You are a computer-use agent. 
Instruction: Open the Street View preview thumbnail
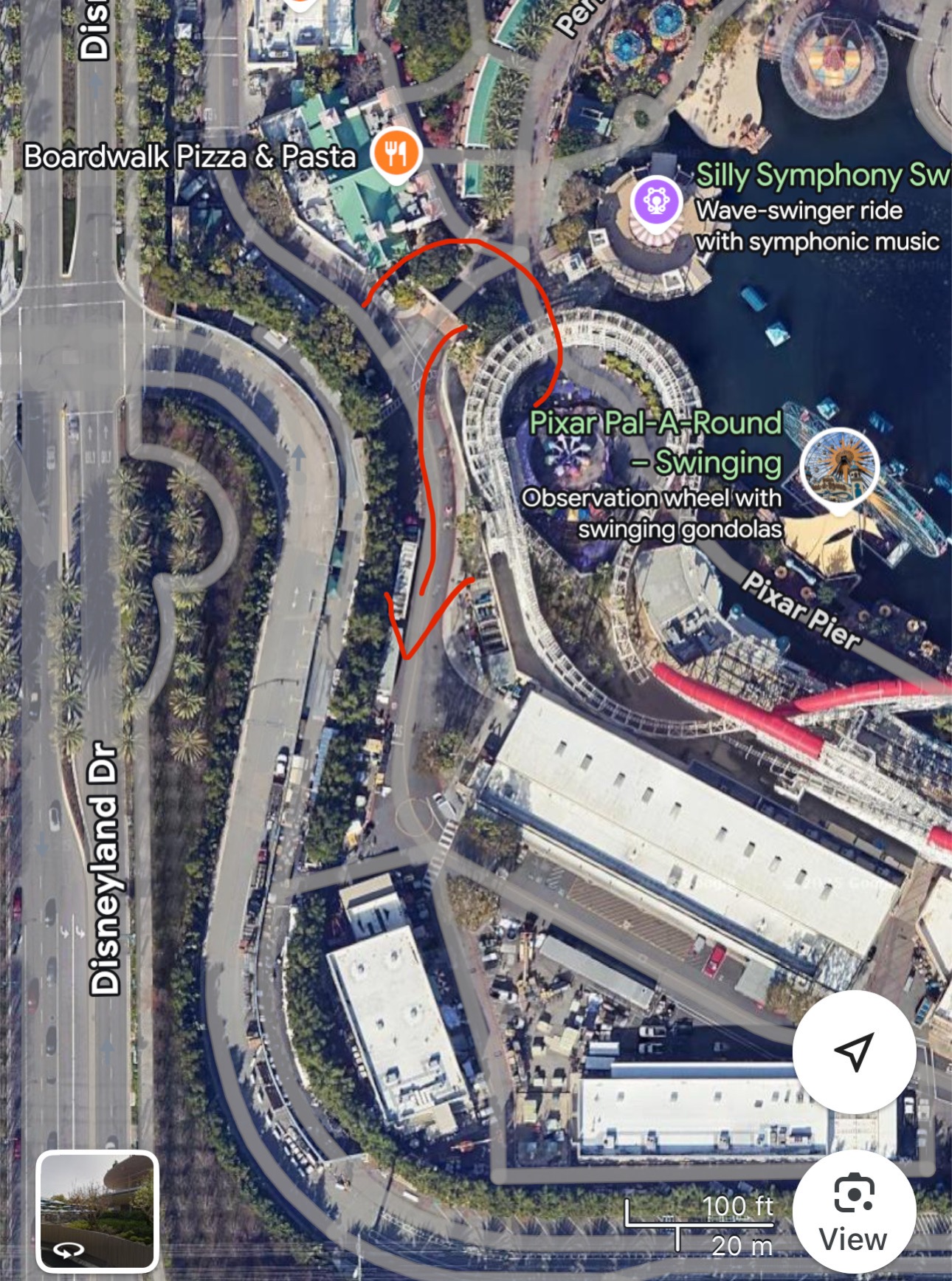[97, 1210]
